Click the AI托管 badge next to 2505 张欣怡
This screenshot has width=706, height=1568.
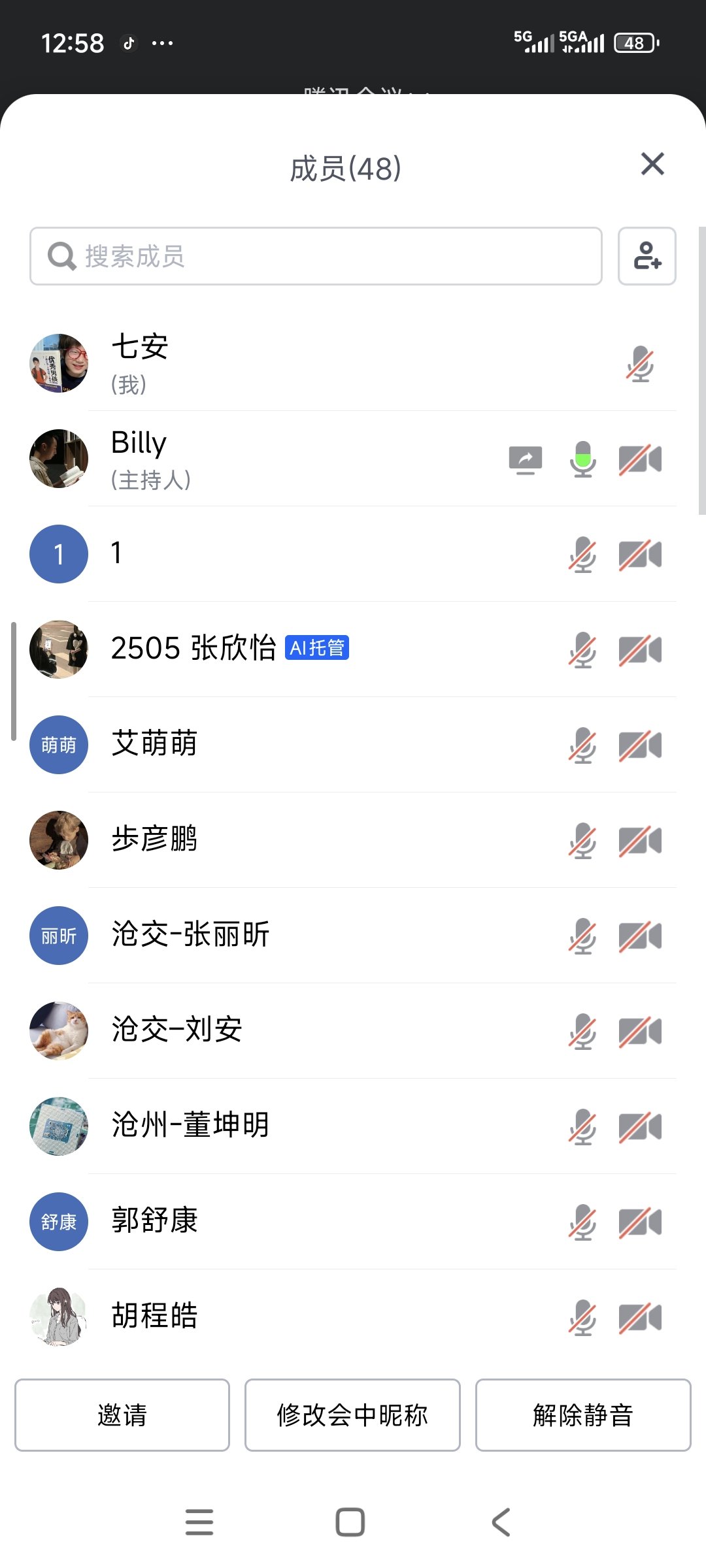318,648
